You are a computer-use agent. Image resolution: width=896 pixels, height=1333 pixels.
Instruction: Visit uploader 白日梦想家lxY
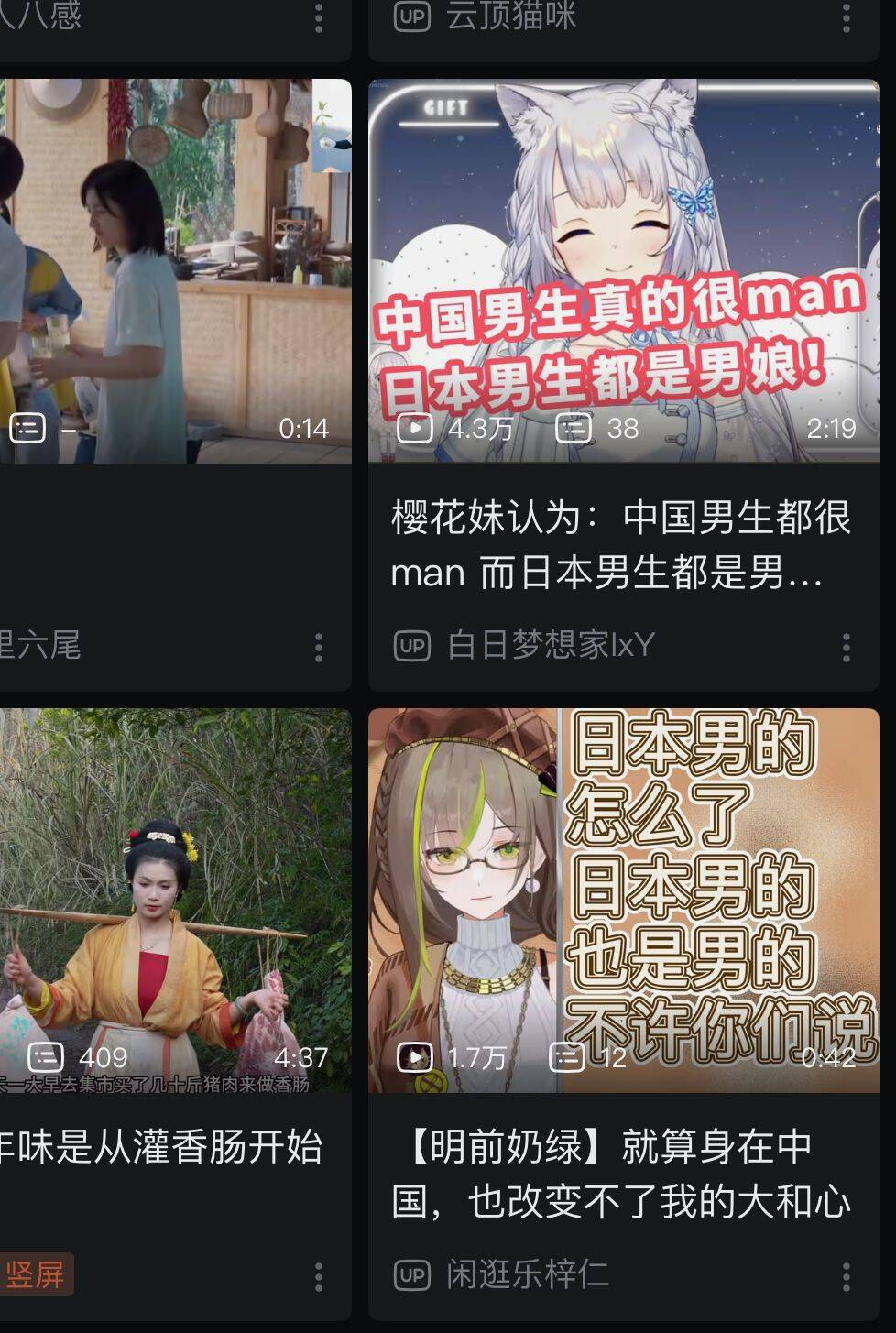(x=550, y=646)
